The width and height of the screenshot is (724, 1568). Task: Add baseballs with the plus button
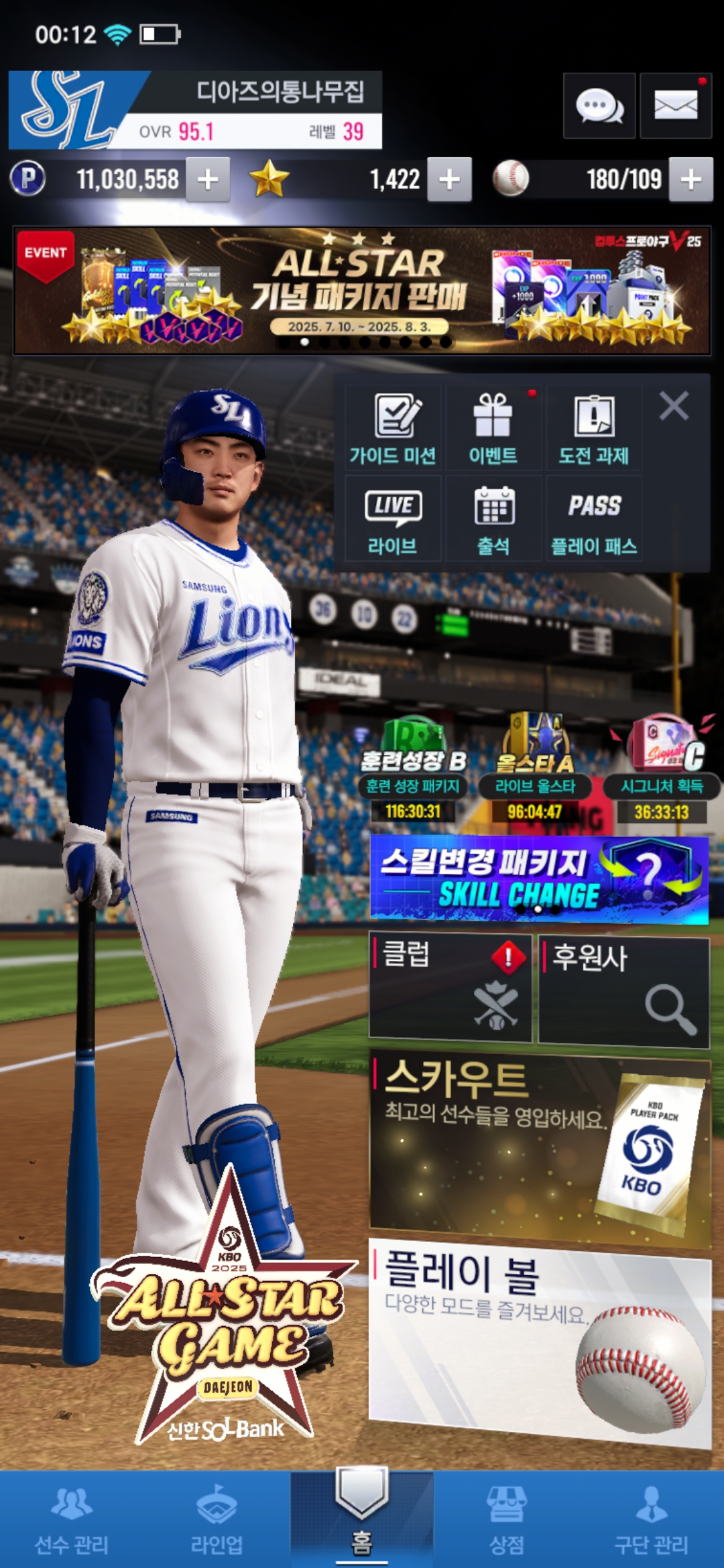690,180
